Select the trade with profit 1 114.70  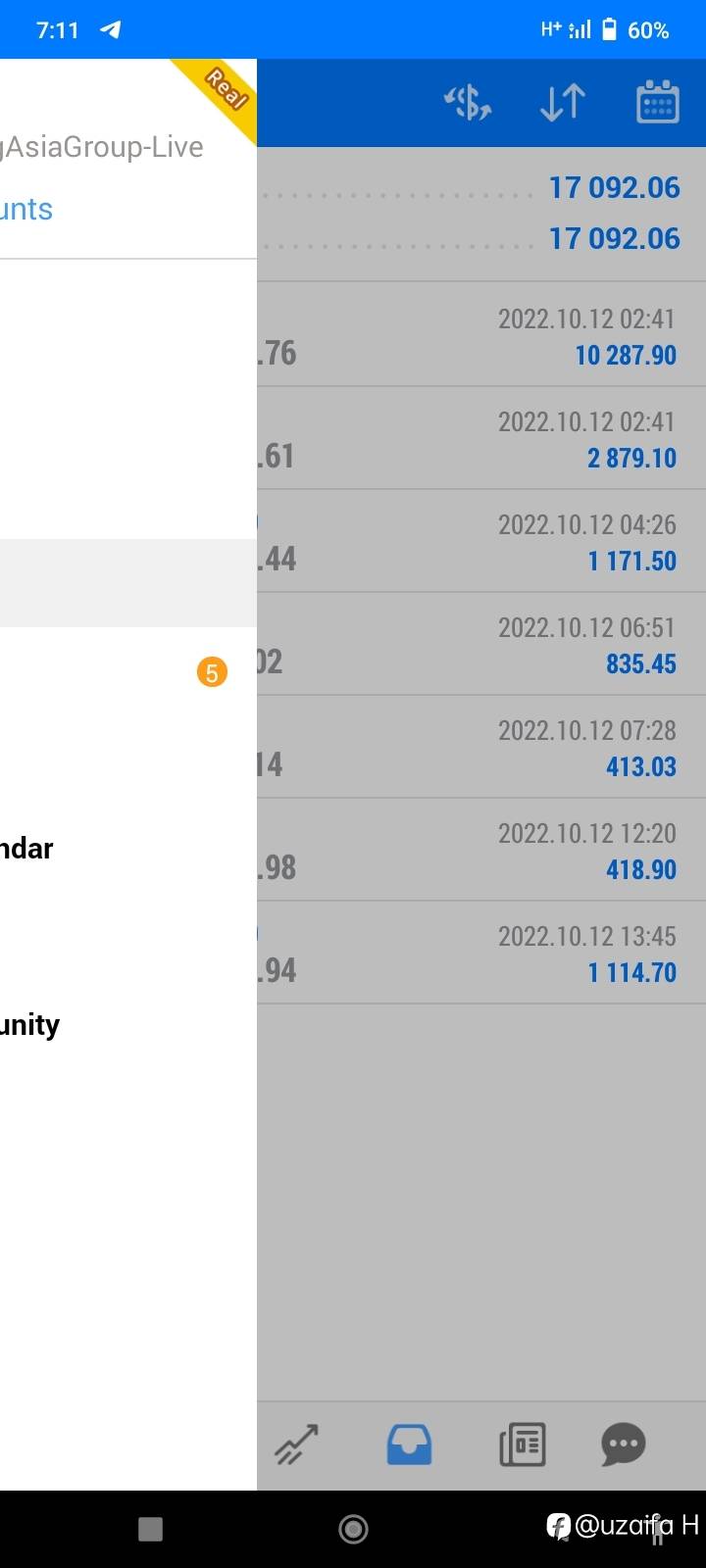(x=481, y=953)
